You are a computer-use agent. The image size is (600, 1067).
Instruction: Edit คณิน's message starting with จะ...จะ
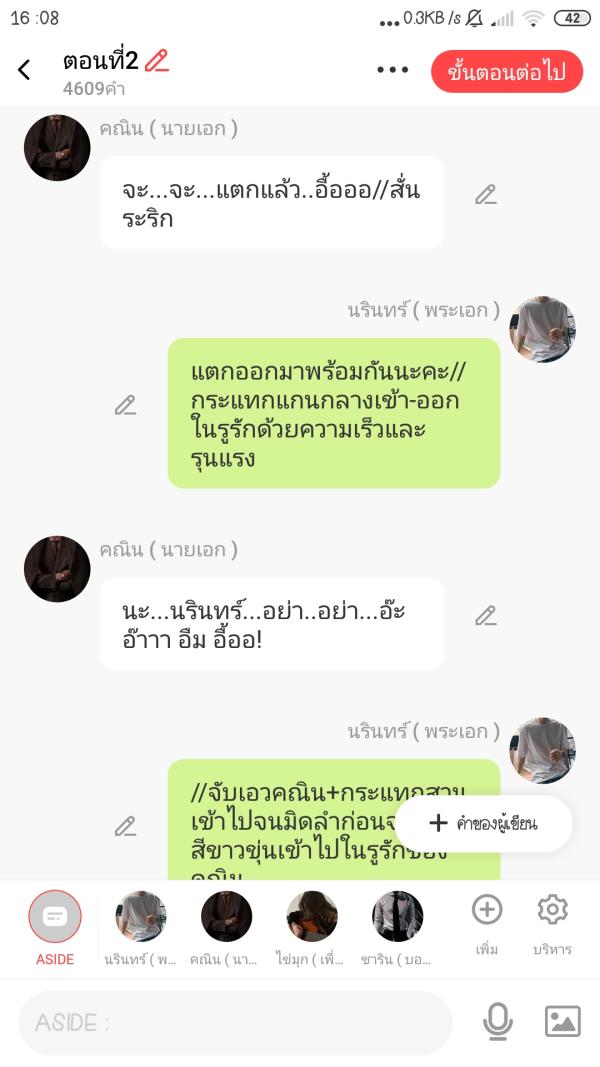486,195
